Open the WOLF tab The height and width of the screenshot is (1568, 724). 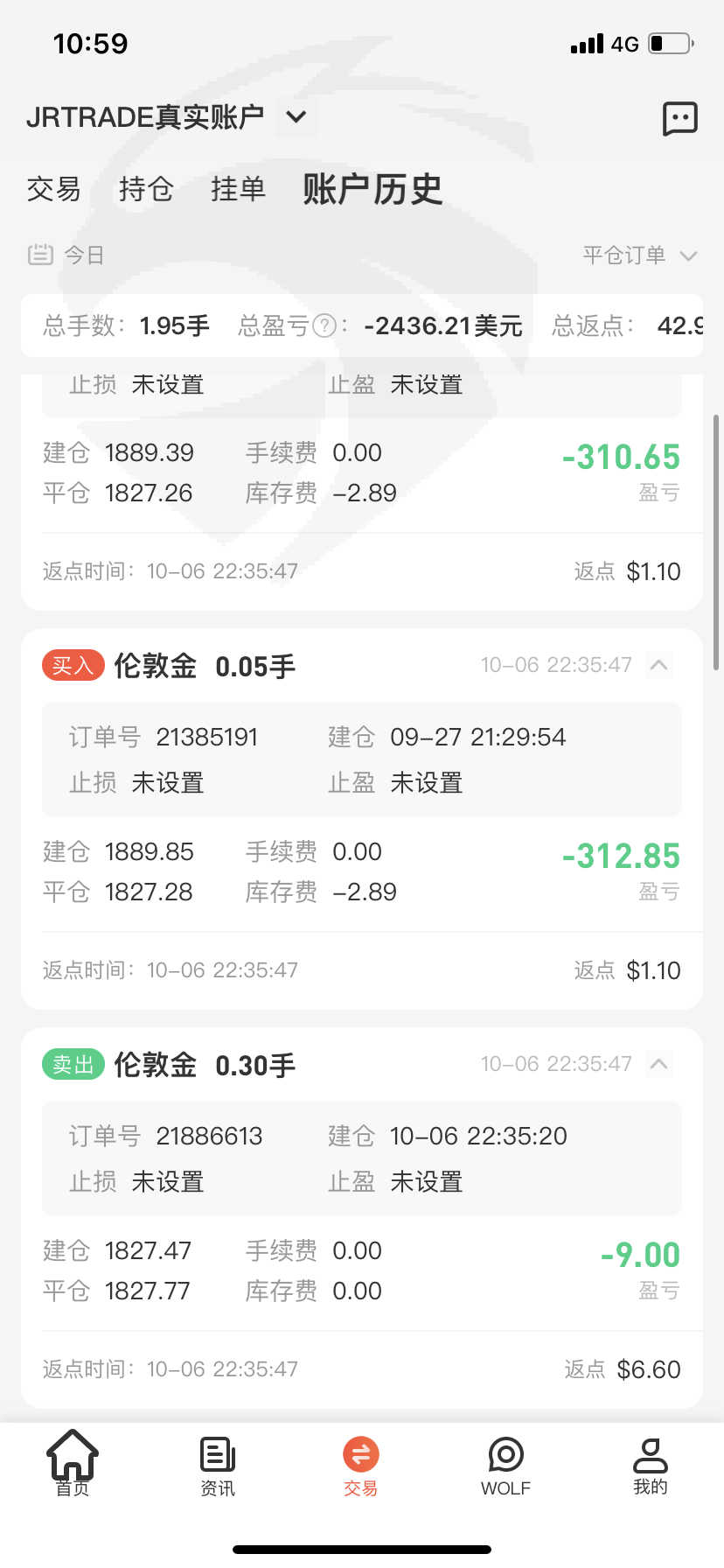click(505, 1466)
